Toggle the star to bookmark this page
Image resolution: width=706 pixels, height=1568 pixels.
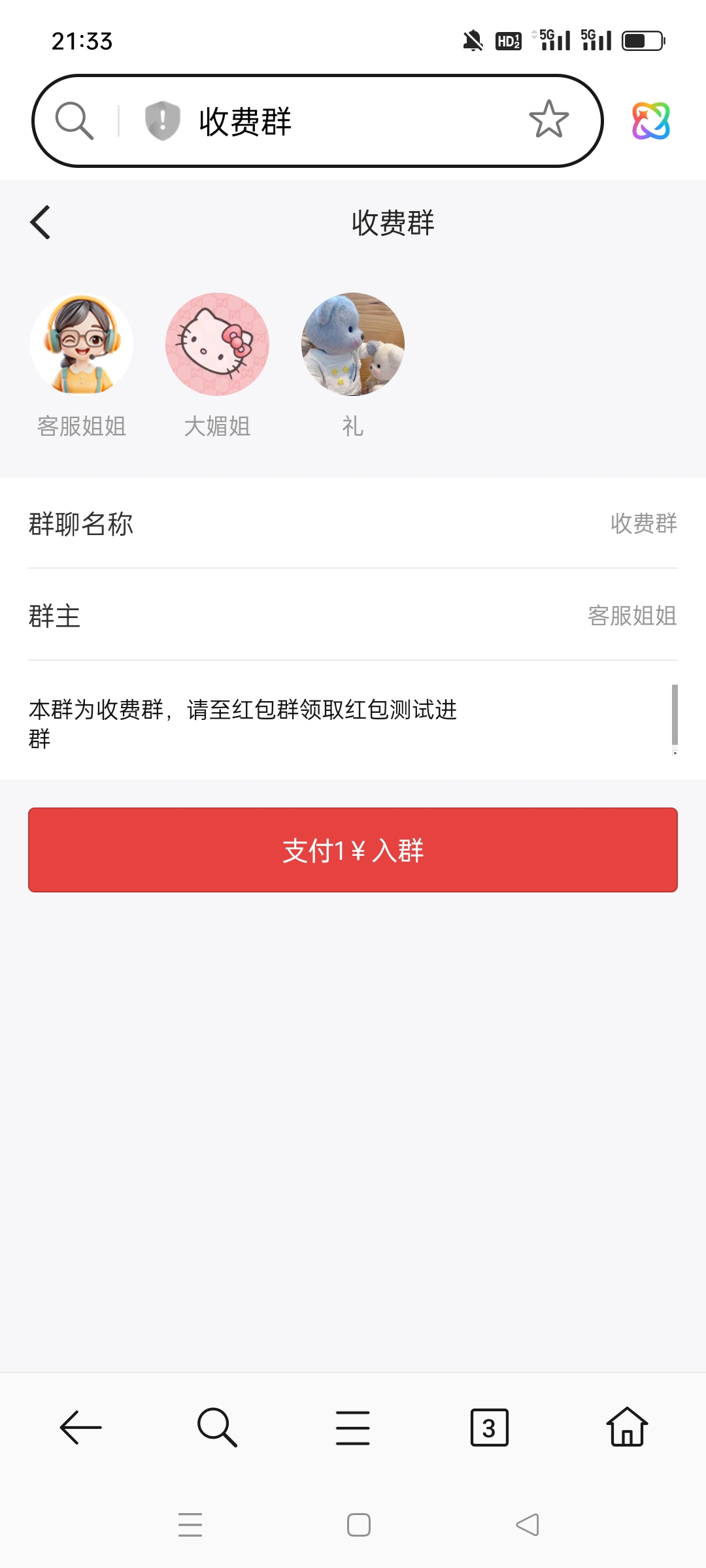[x=548, y=121]
